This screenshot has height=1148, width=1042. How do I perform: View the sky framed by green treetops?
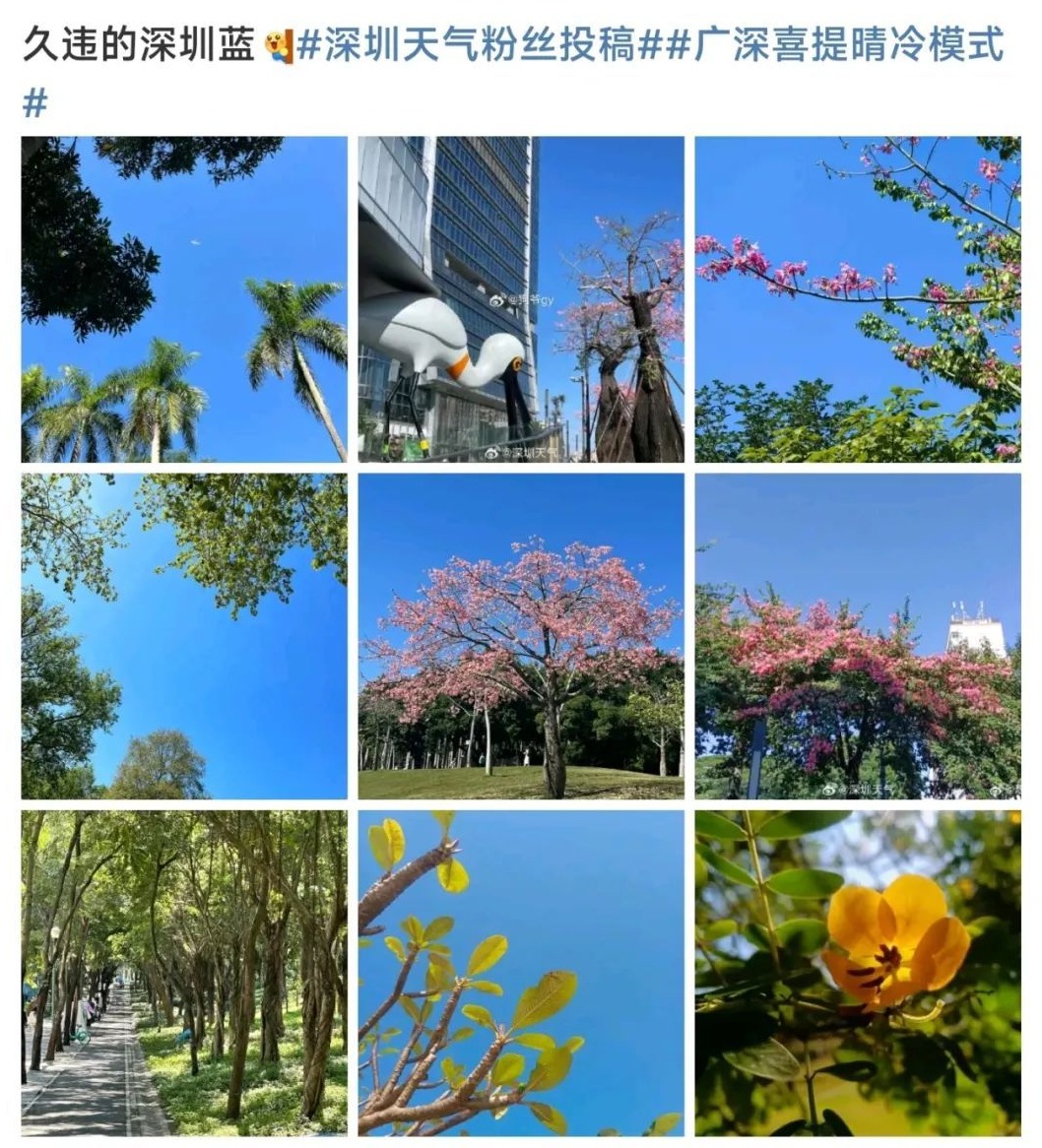pos(184,636)
